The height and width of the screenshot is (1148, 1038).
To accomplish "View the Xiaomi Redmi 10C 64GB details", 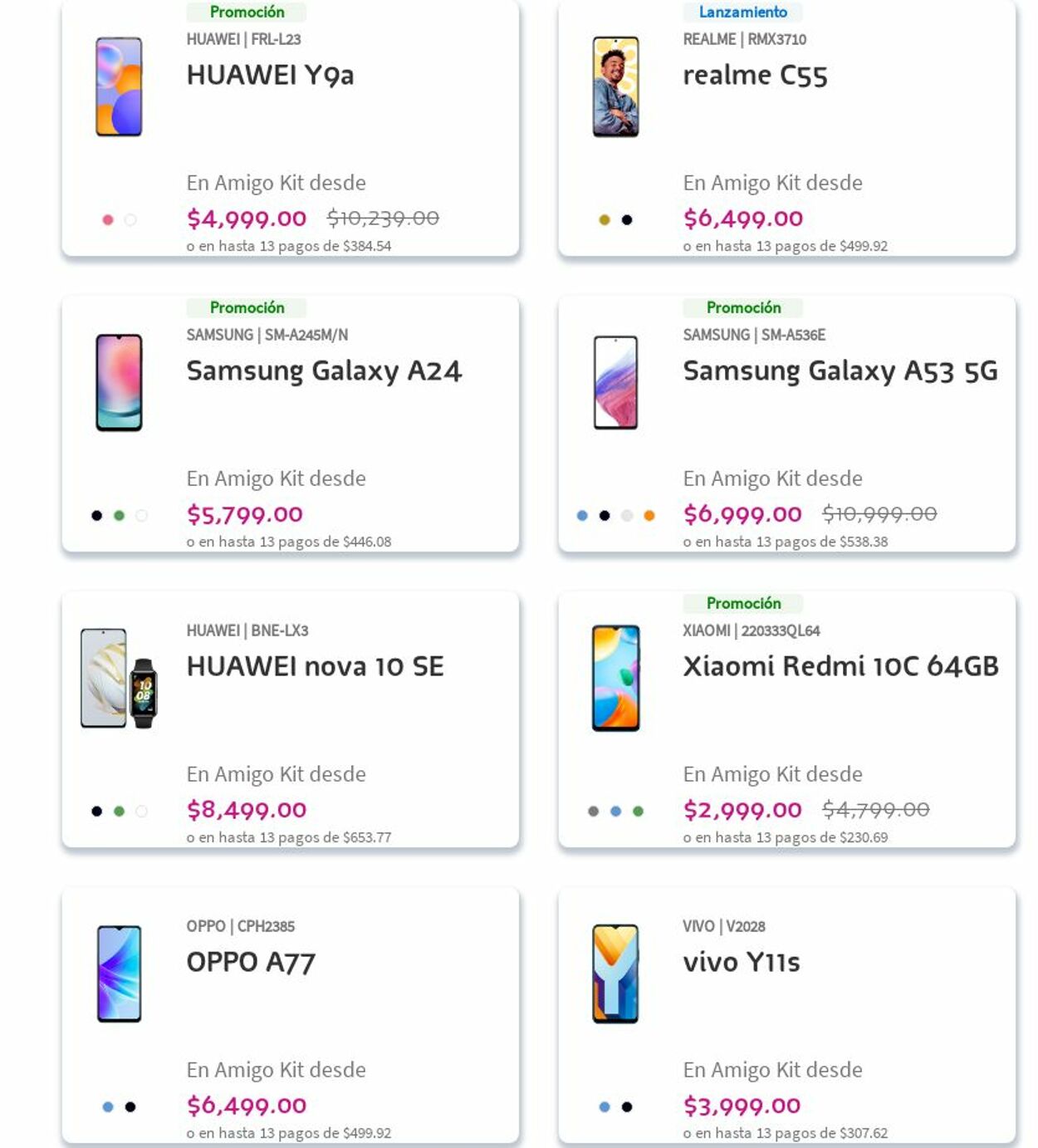I will click(x=840, y=666).
